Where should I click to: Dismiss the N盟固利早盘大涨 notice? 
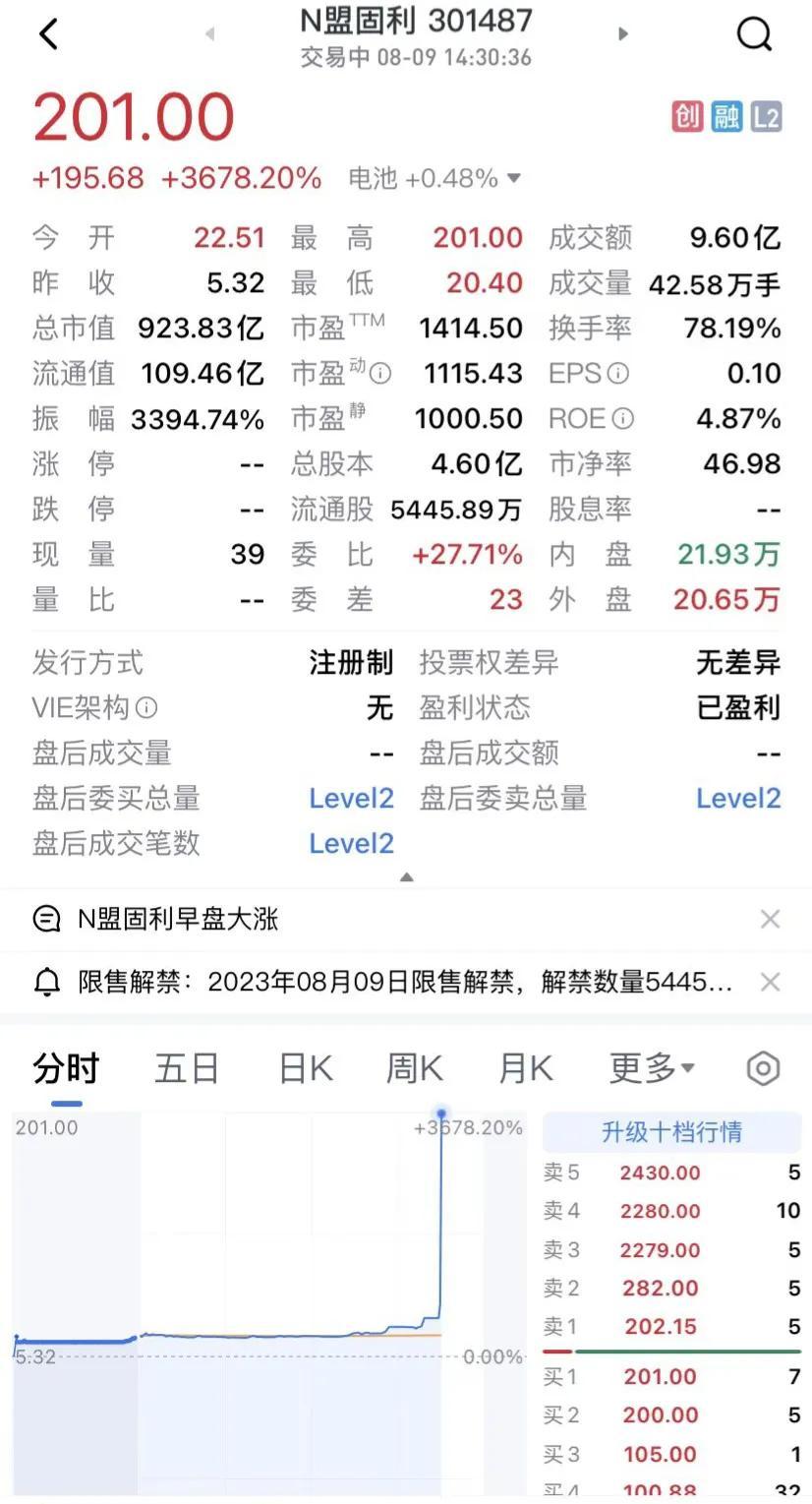(771, 919)
